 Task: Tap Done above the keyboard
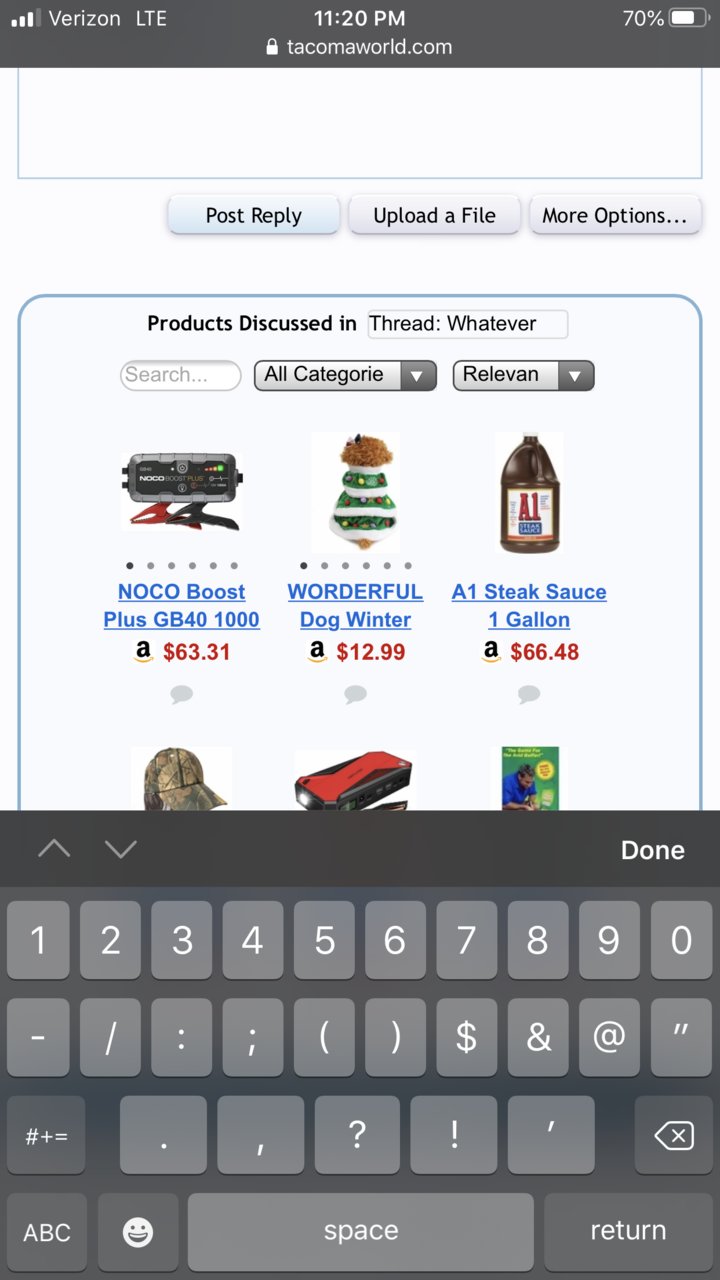652,850
